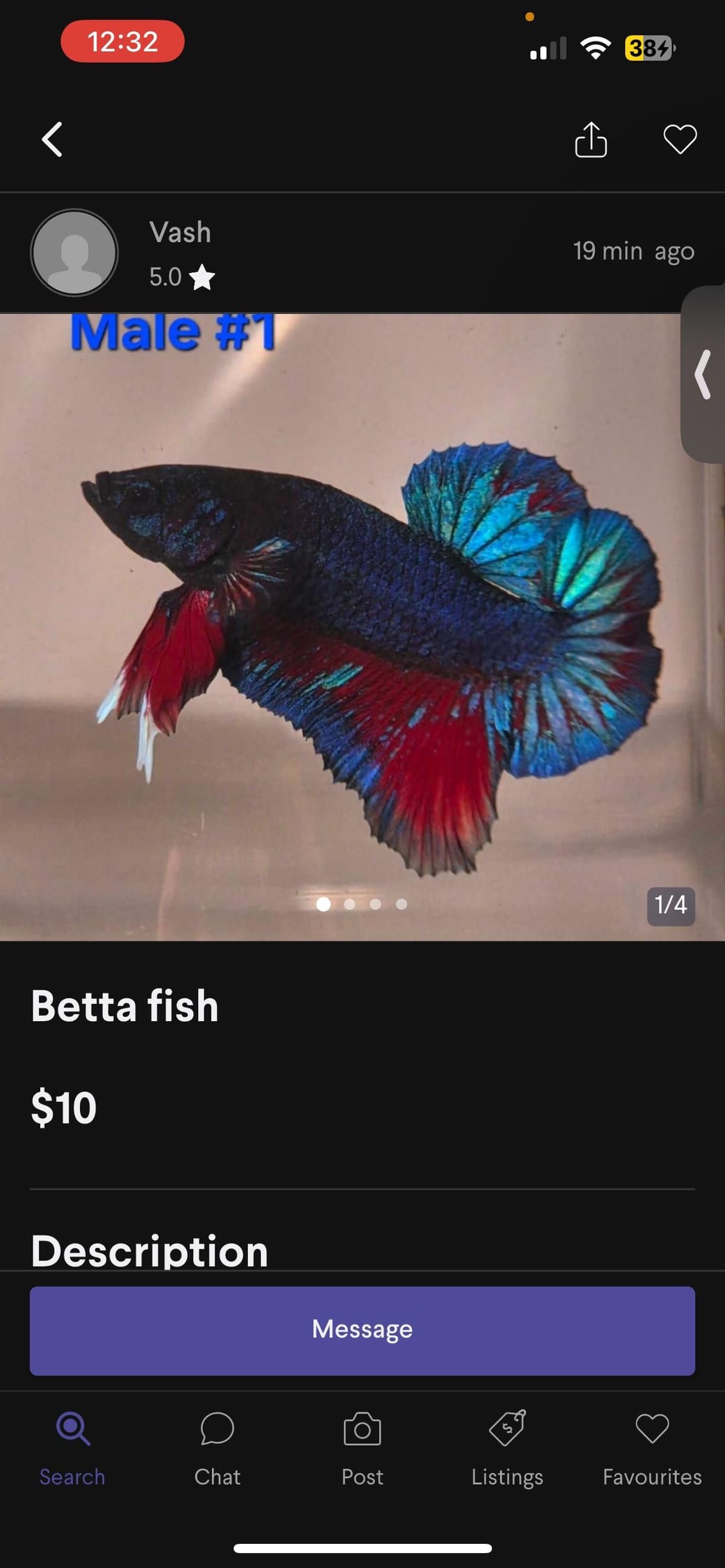725x1568 pixels.
Task: Switch to the Favourites tab
Action: click(652, 1447)
